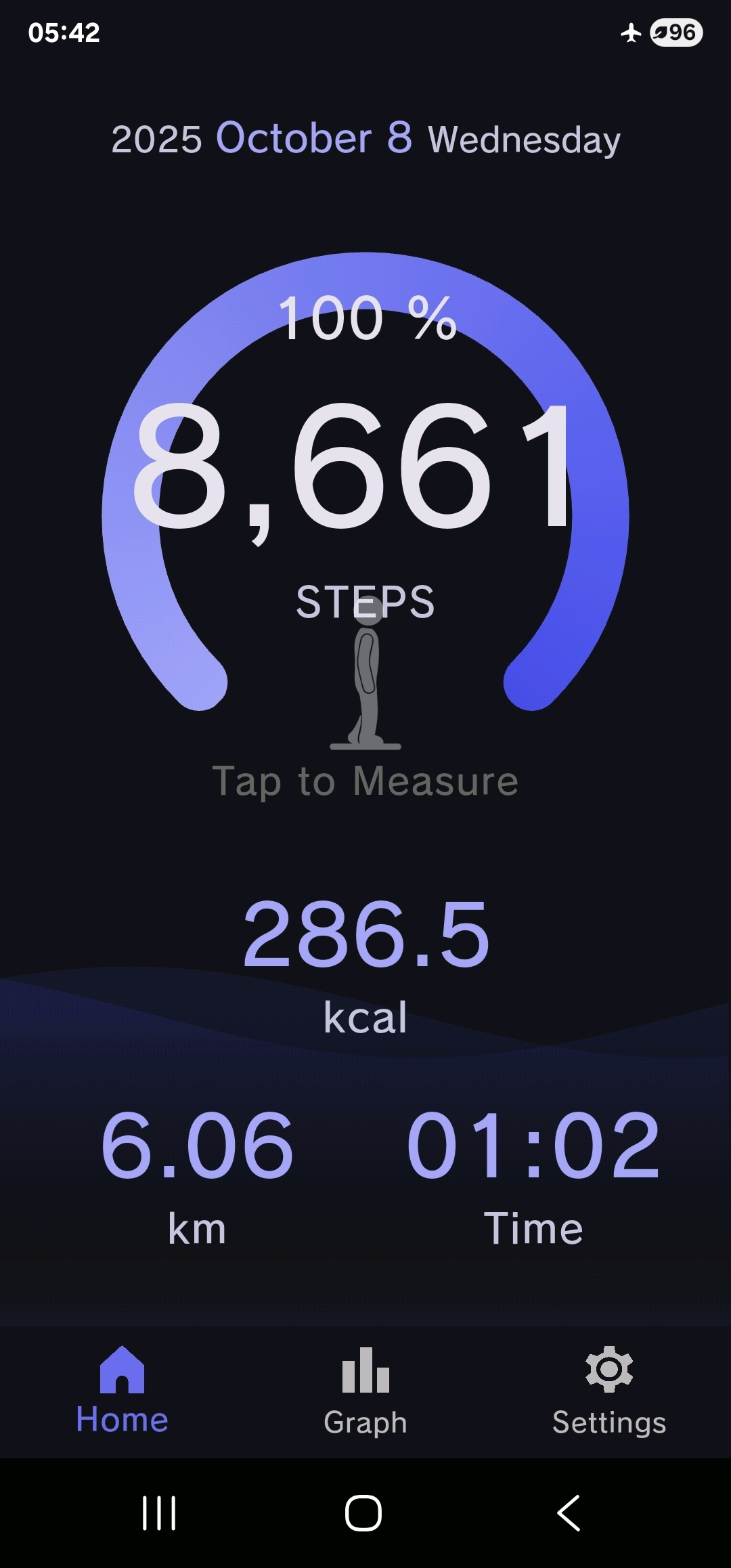
Task: Open the Settings tab
Action: pos(608,1391)
